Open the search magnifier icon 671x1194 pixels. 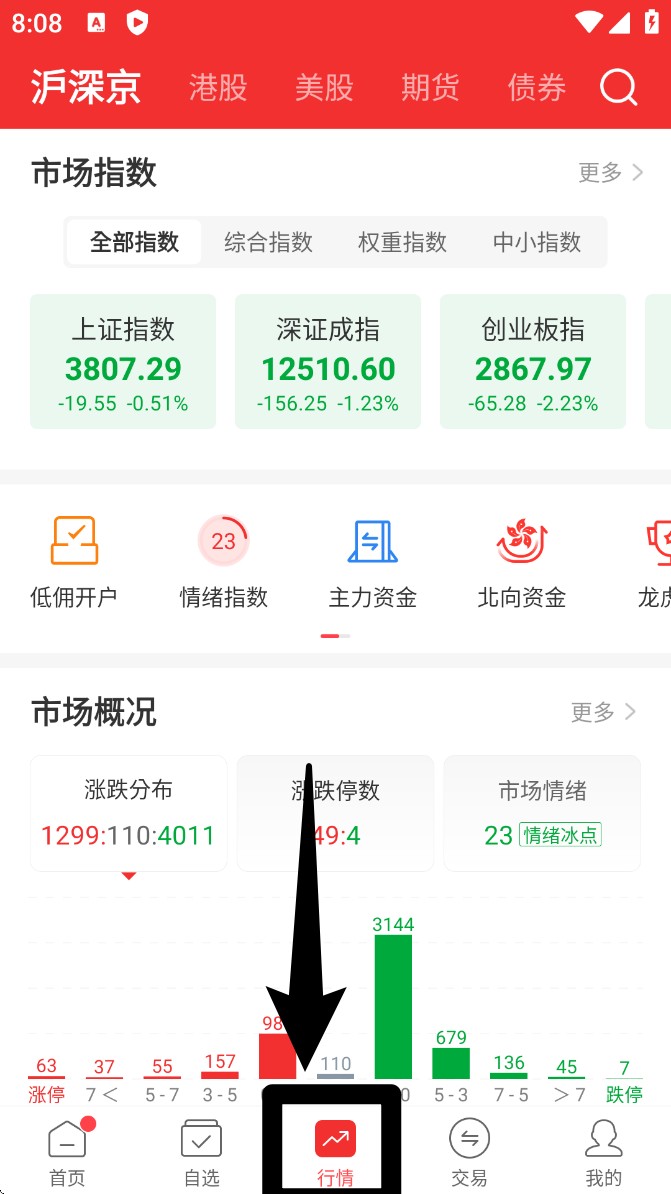[618, 88]
